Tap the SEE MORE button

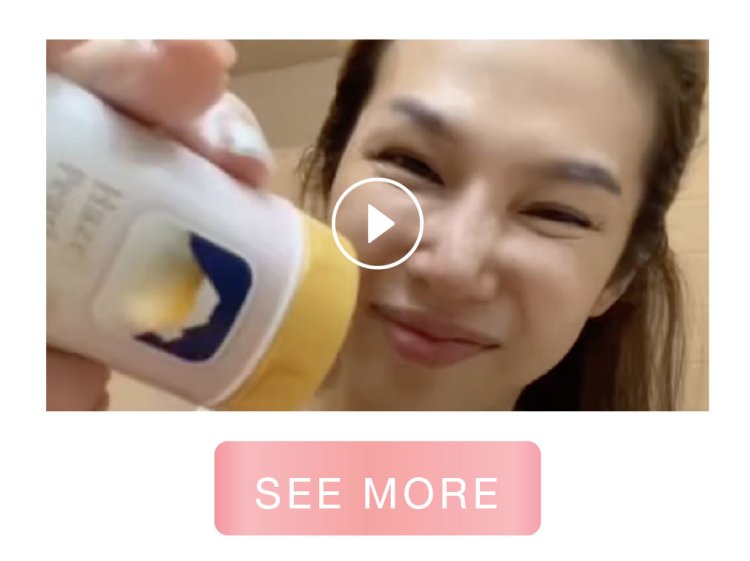(377, 489)
